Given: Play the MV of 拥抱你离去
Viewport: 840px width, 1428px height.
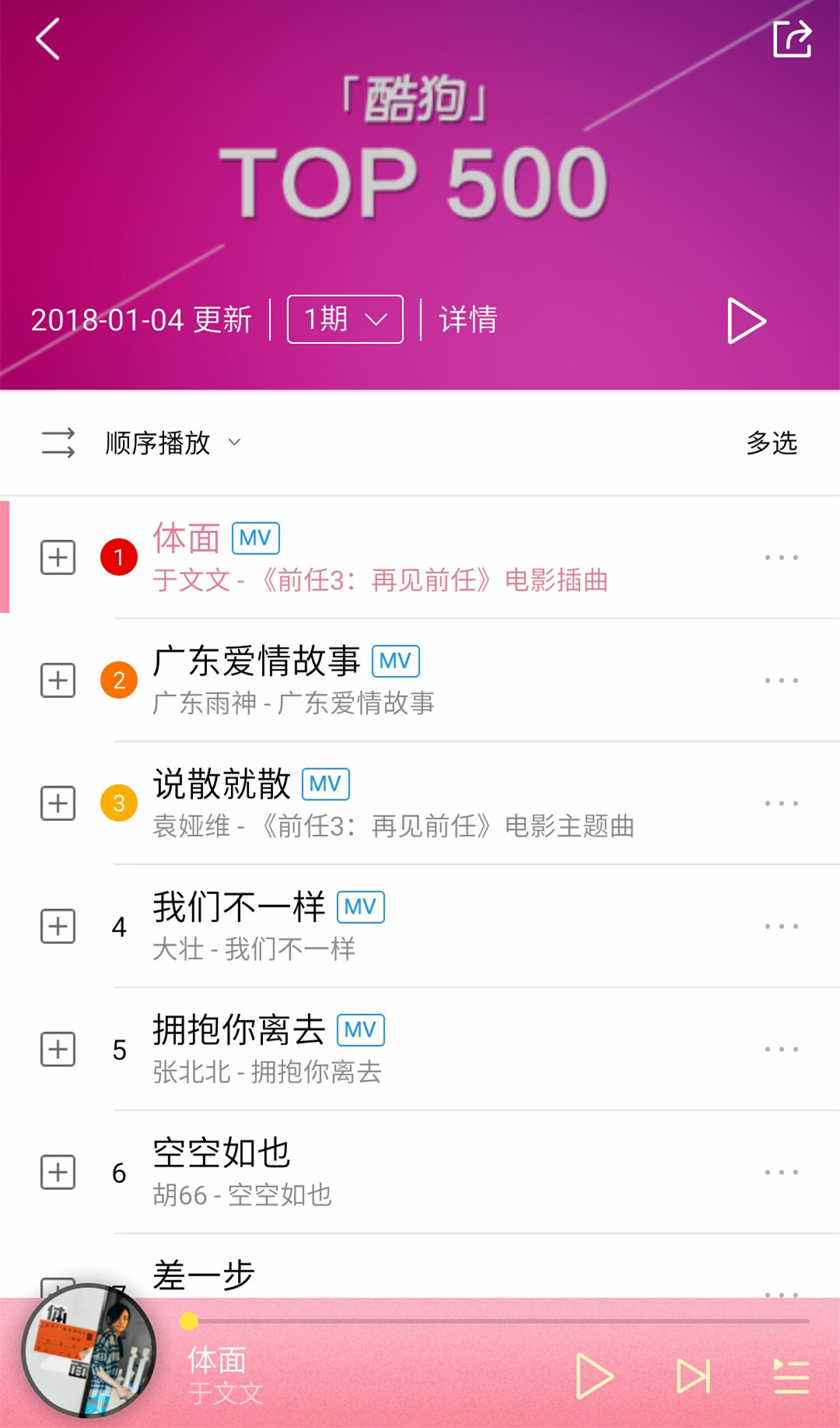Looking at the screenshot, I should pos(362,1029).
